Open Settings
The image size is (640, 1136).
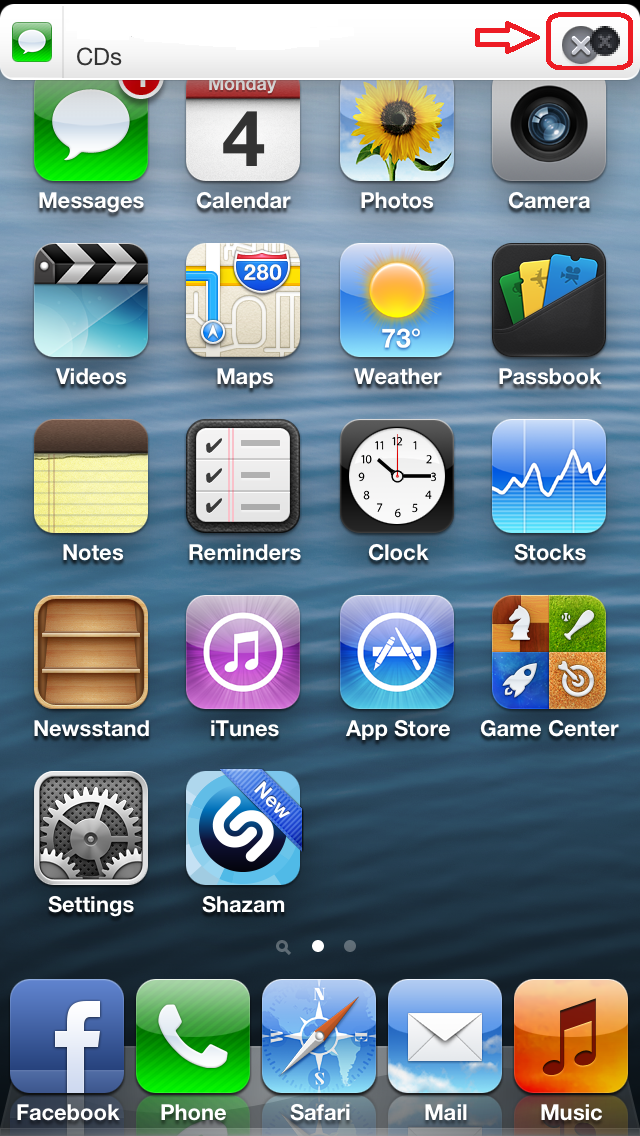(91, 828)
